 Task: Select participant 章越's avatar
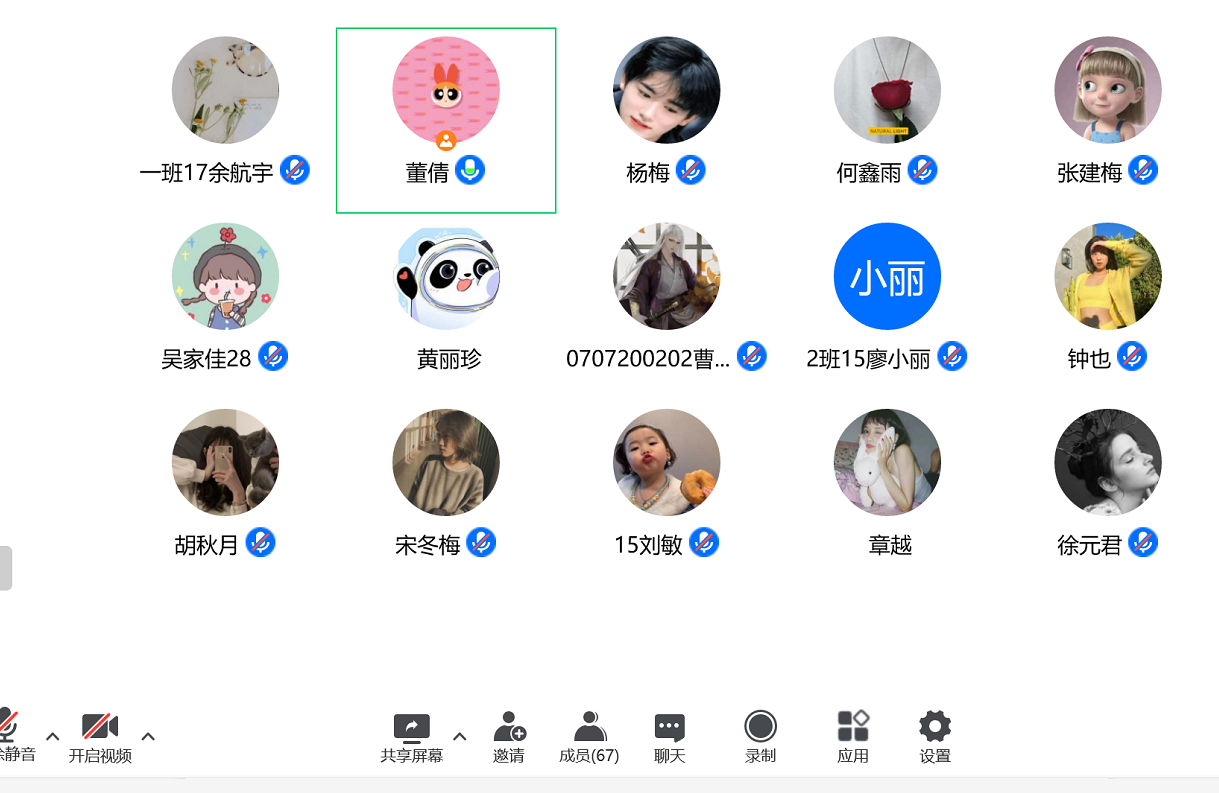(x=887, y=462)
